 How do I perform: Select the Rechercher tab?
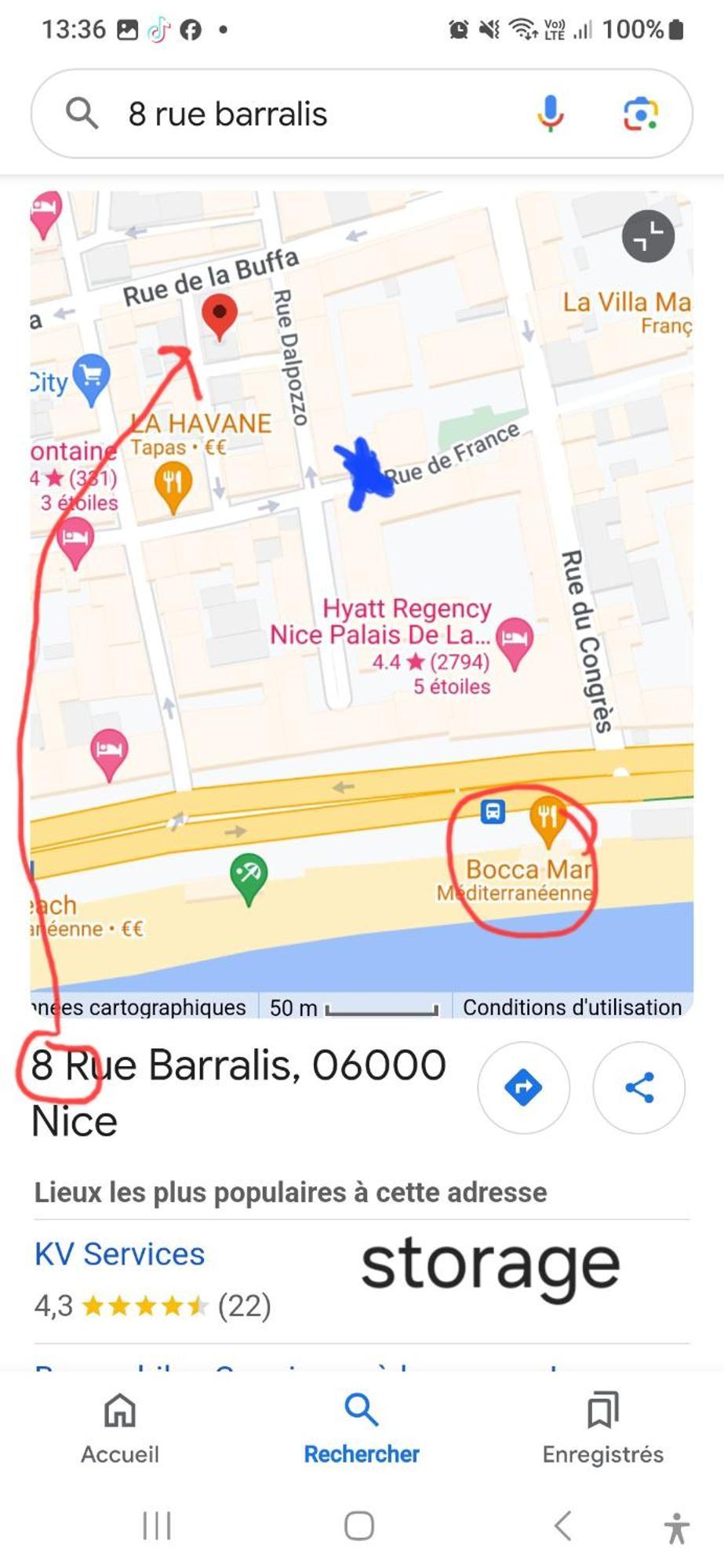coord(362,1428)
